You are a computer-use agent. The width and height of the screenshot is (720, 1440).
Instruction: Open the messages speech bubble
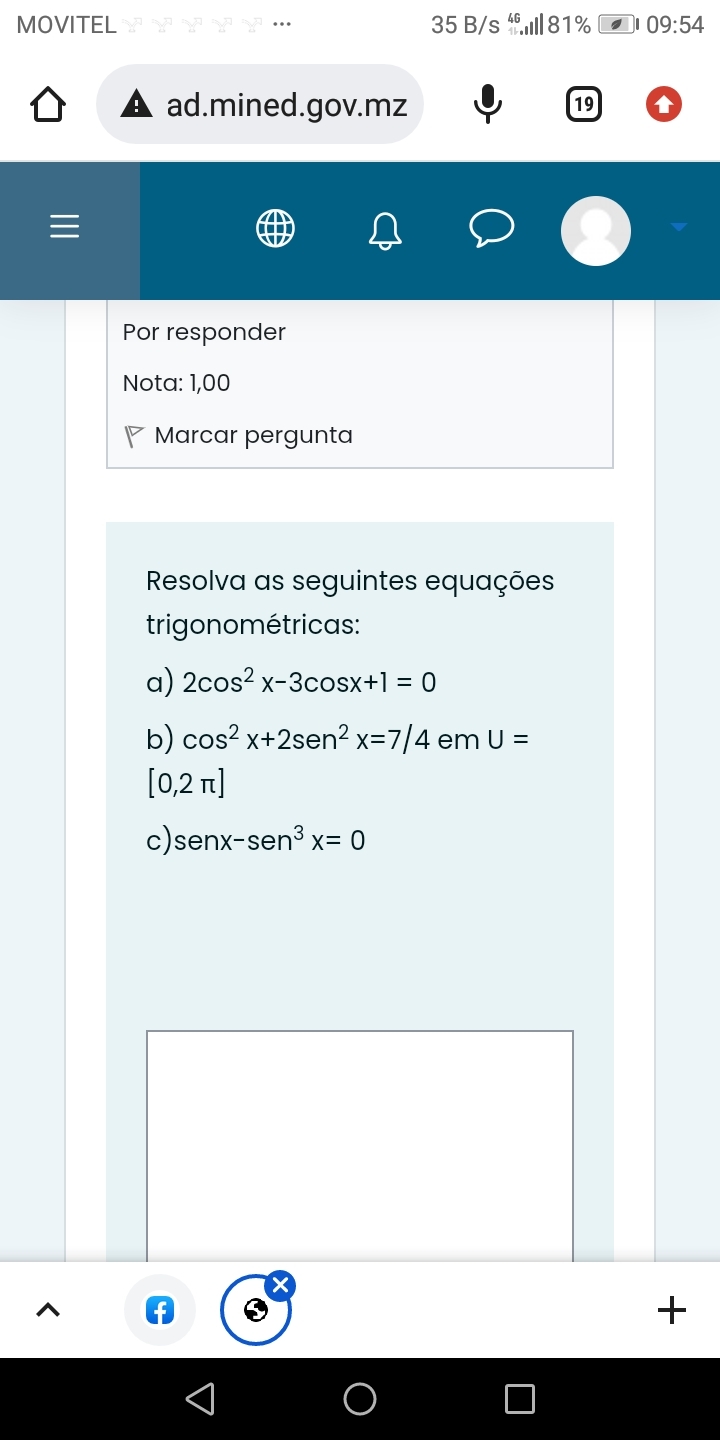(492, 229)
